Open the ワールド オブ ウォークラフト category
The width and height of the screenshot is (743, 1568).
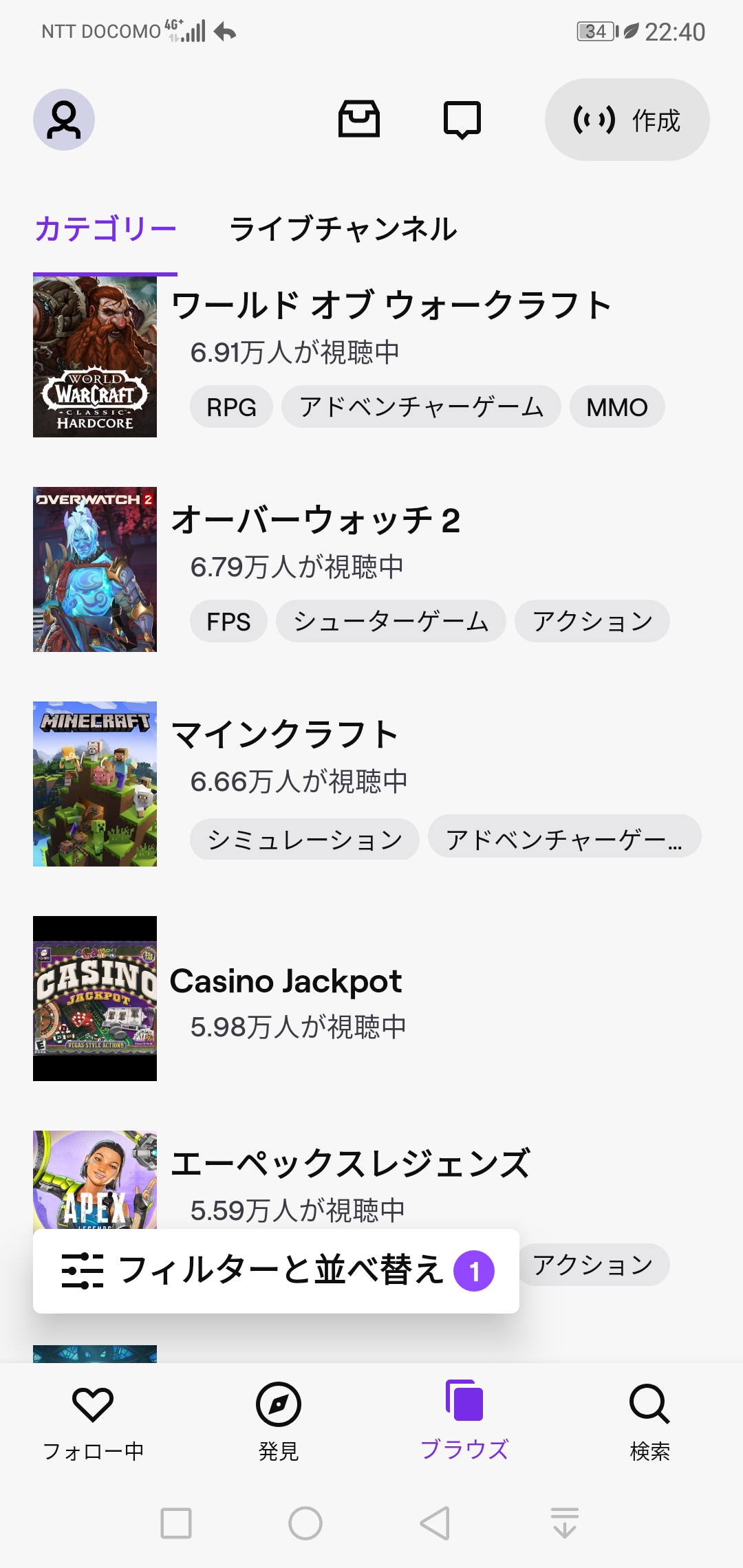click(391, 306)
